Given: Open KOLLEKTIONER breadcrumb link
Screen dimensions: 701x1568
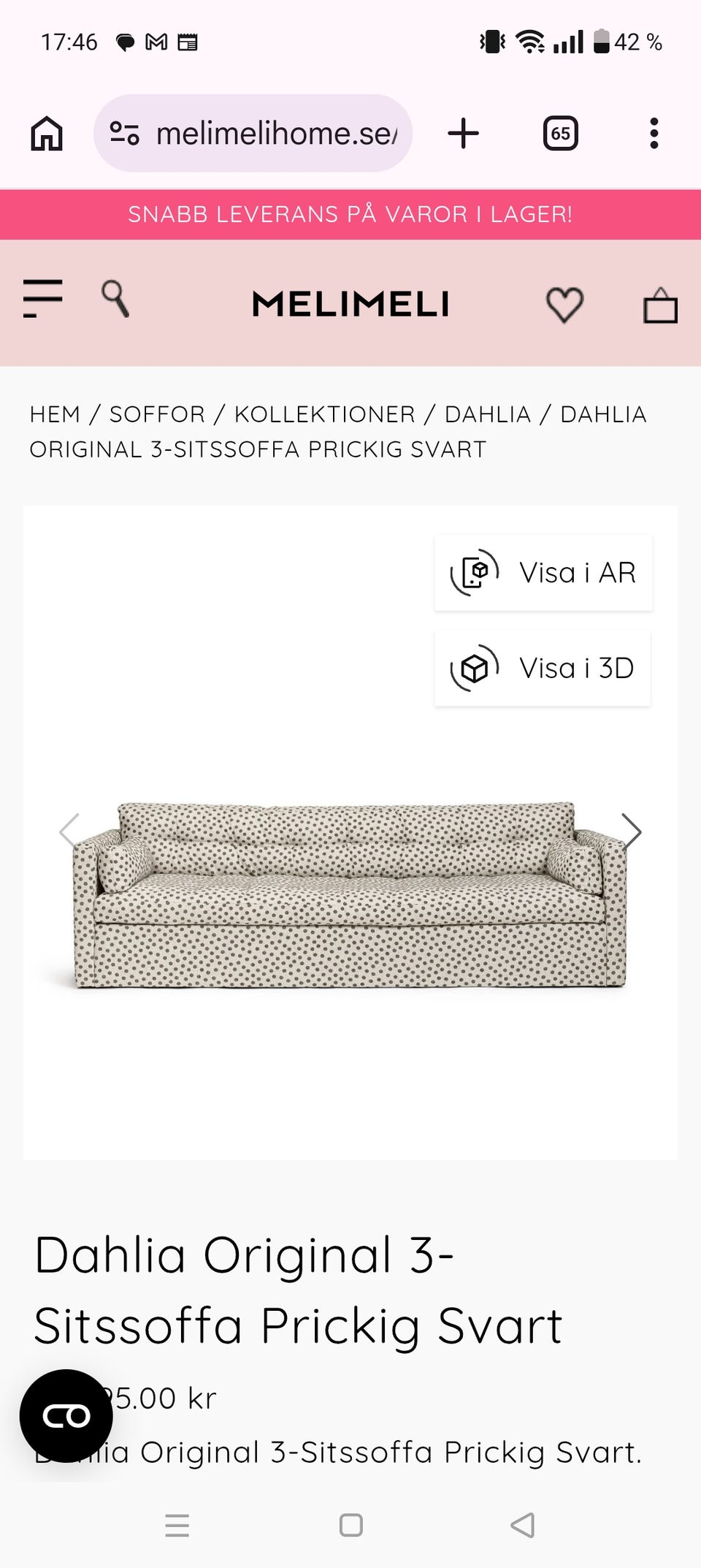Looking at the screenshot, I should tap(324, 414).
